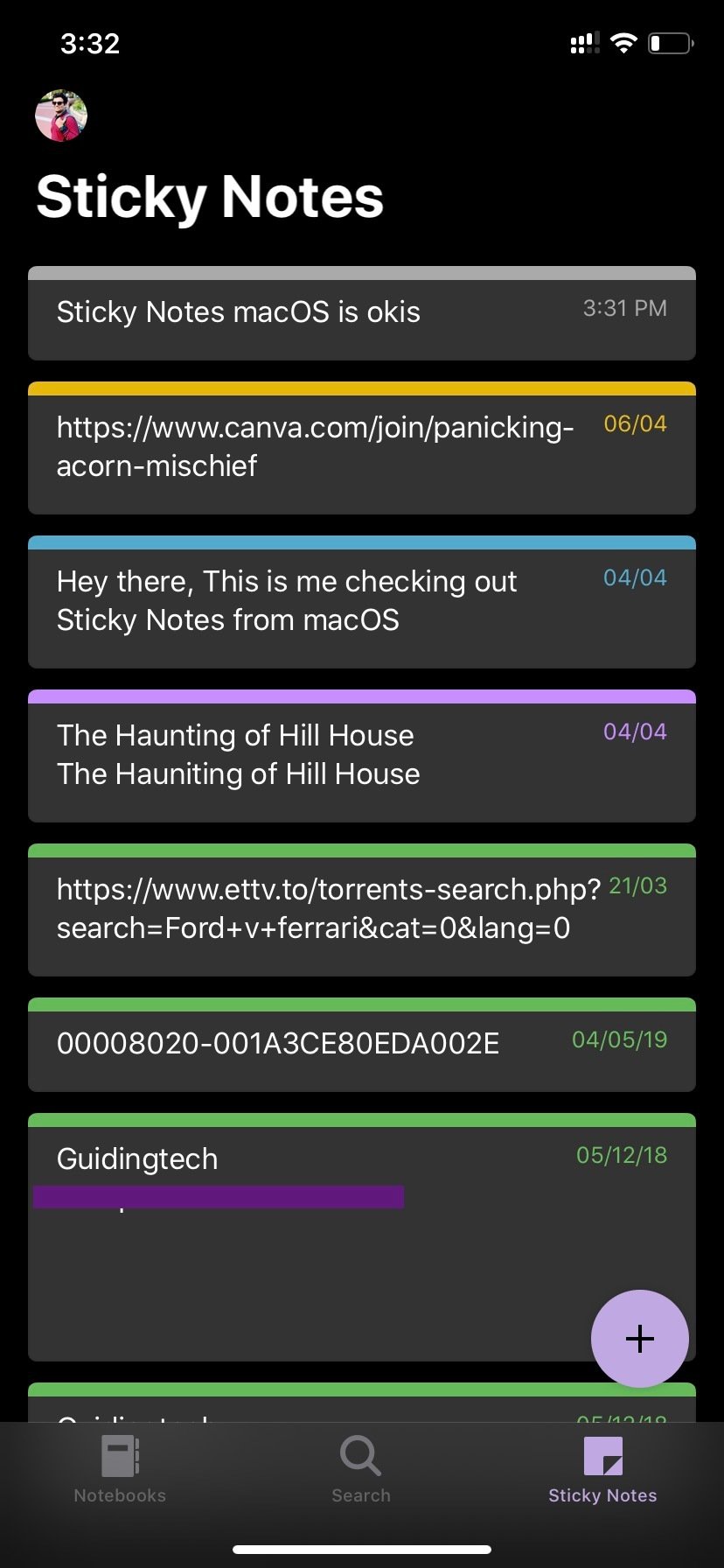
Task: Open the "Hey there" macOS note
Action: pyautogui.click(x=362, y=602)
